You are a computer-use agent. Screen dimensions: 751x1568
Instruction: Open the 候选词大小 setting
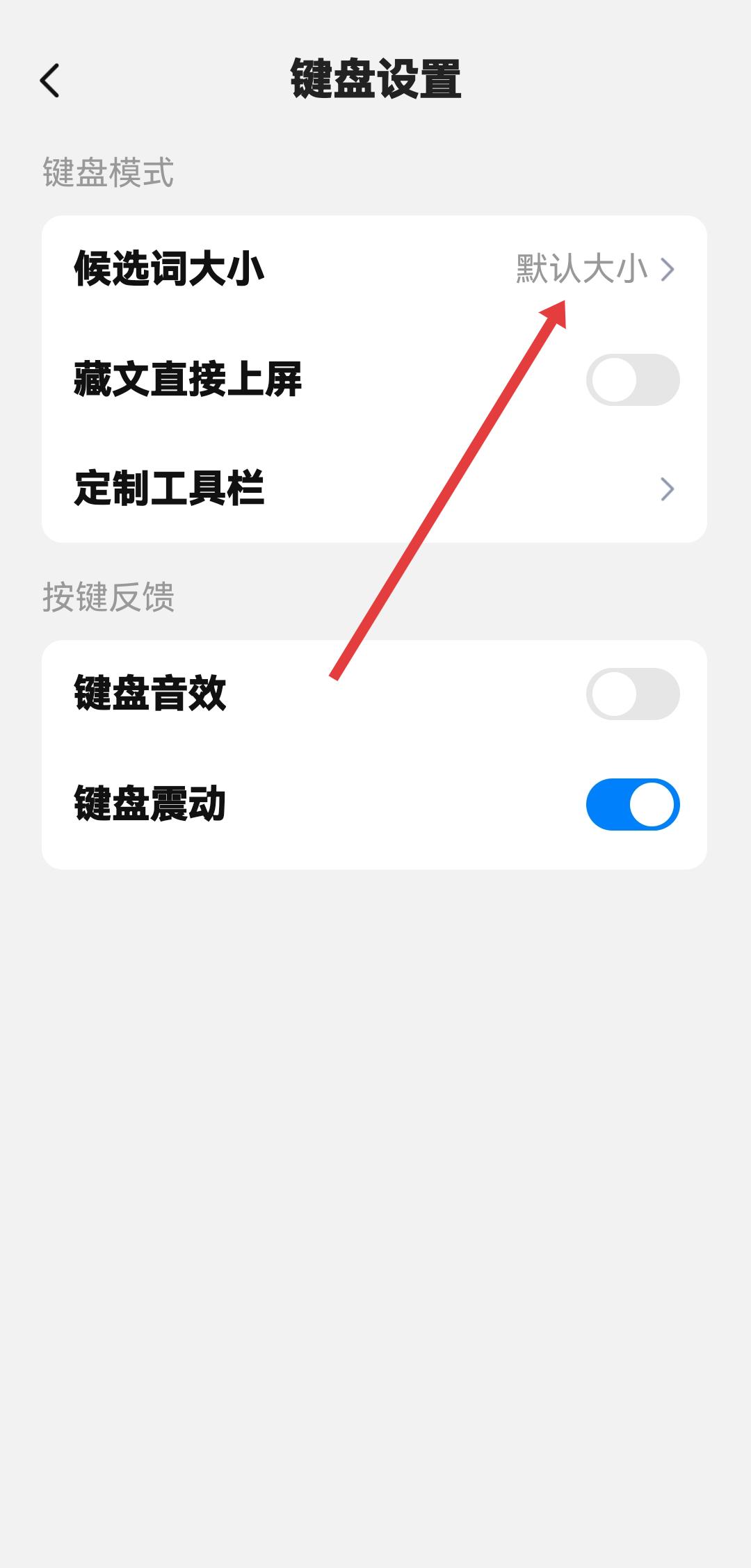pos(374,269)
